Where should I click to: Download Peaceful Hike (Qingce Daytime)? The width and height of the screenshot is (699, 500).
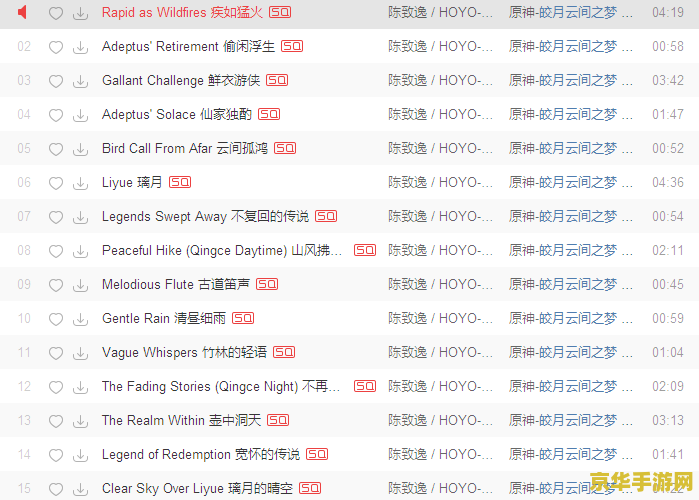point(80,251)
